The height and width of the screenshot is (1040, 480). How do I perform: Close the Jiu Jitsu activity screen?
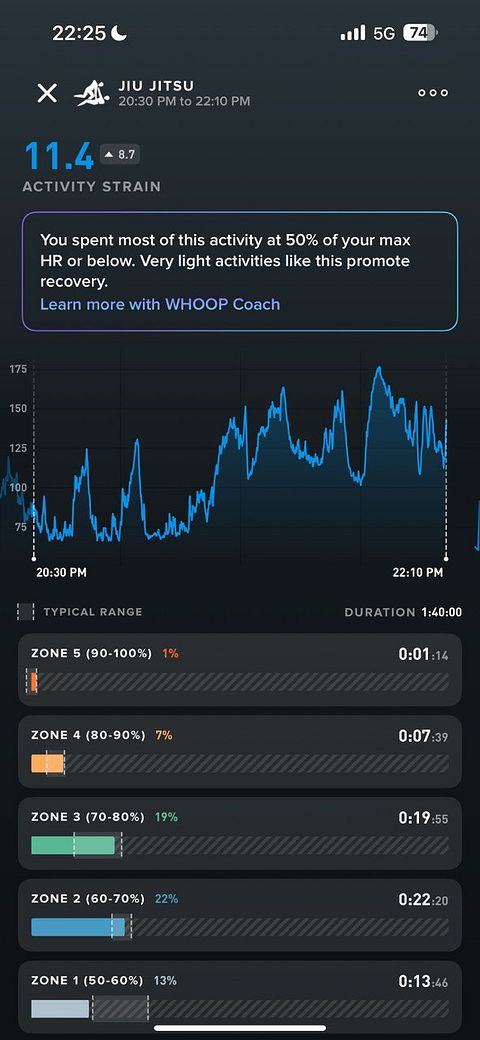coord(47,93)
